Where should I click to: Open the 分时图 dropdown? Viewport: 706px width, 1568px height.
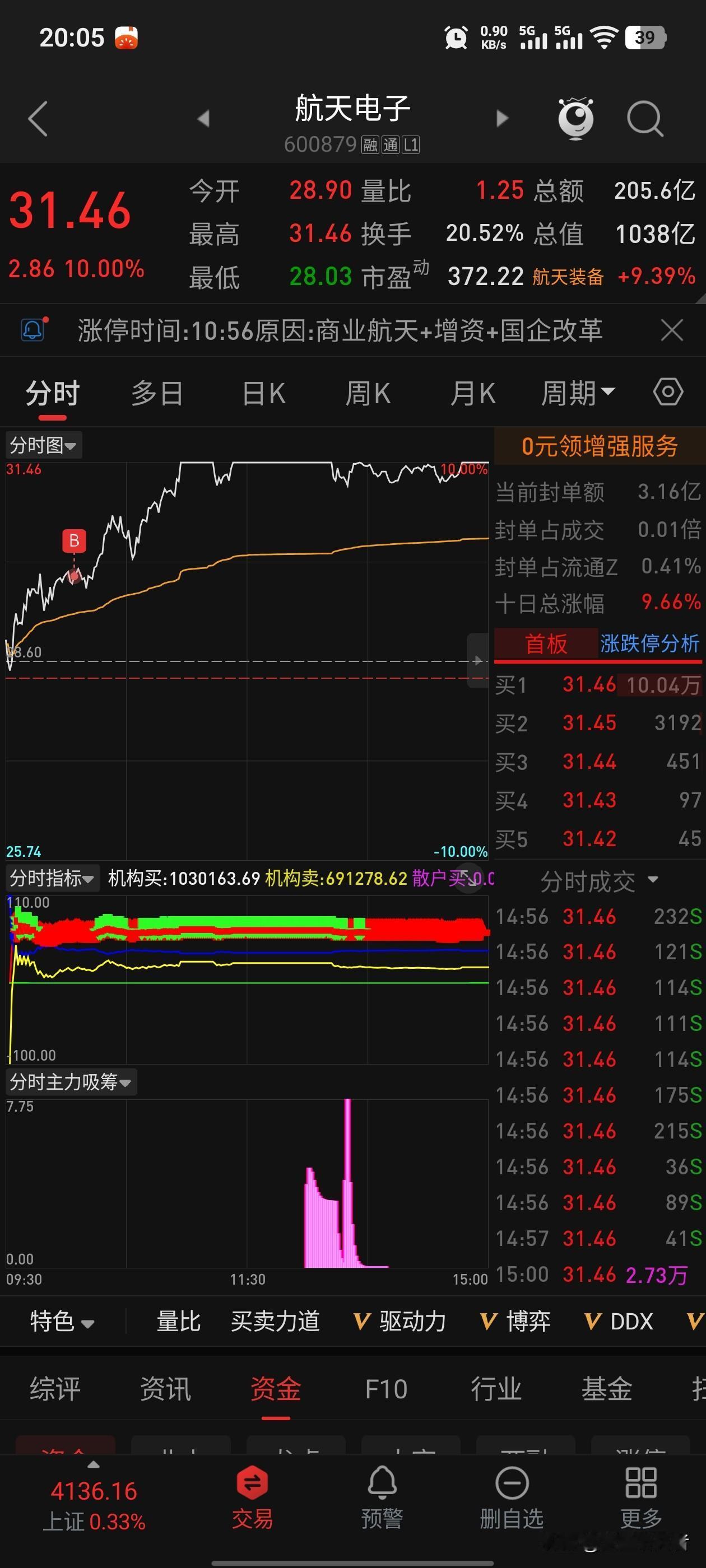pyautogui.click(x=43, y=445)
